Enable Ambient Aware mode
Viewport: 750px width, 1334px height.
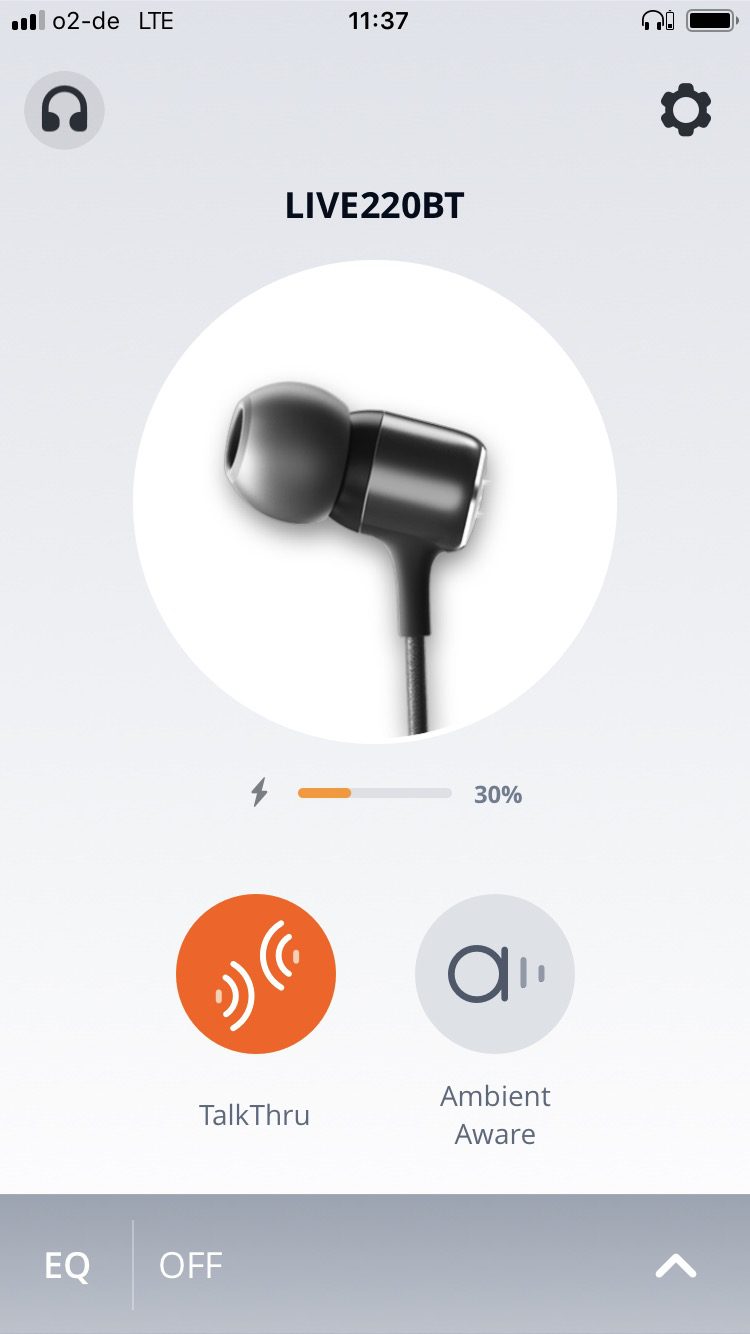(x=495, y=974)
